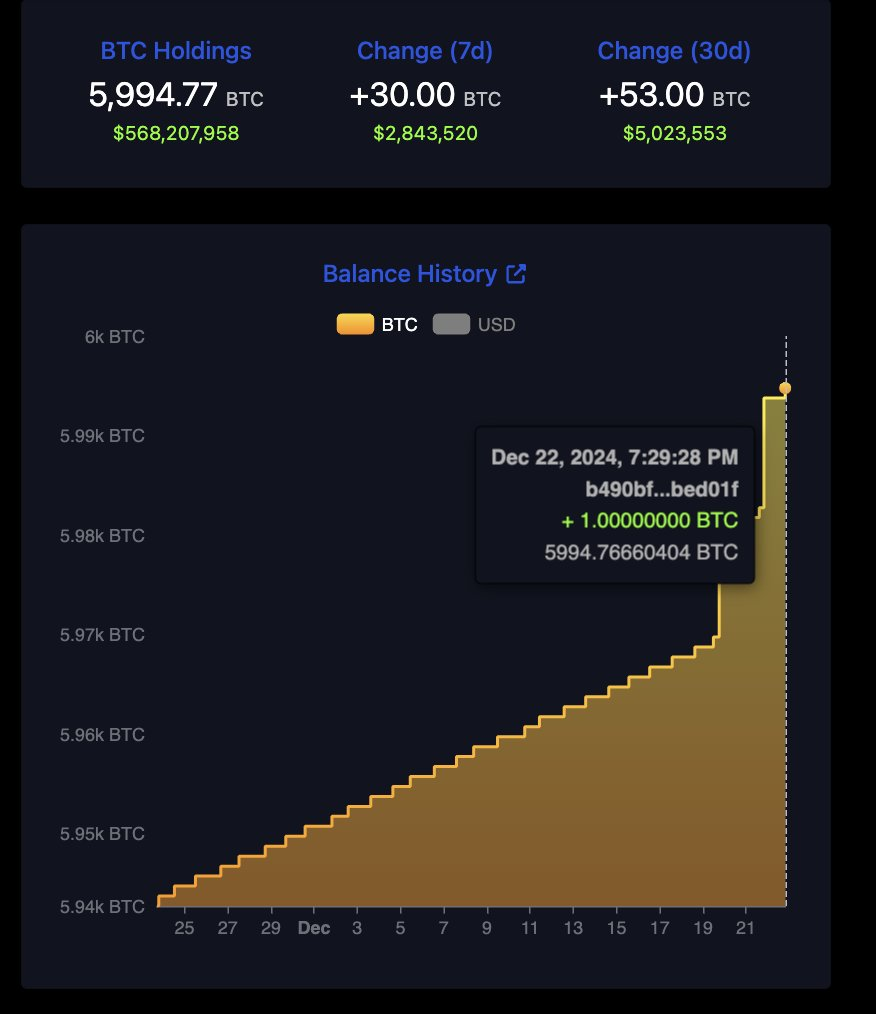Viewport: 876px width, 1014px height.
Task: Toggle the USD series in chart legend
Action: pos(474,325)
